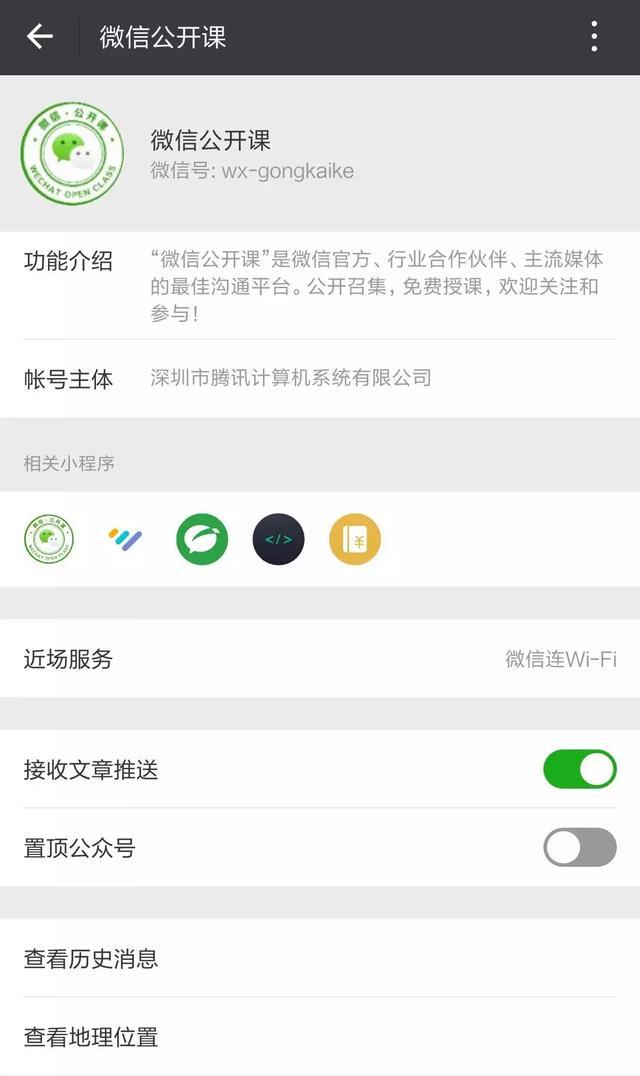
Task: Enable 置顶公众号 switch
Action: click(580, 847)
